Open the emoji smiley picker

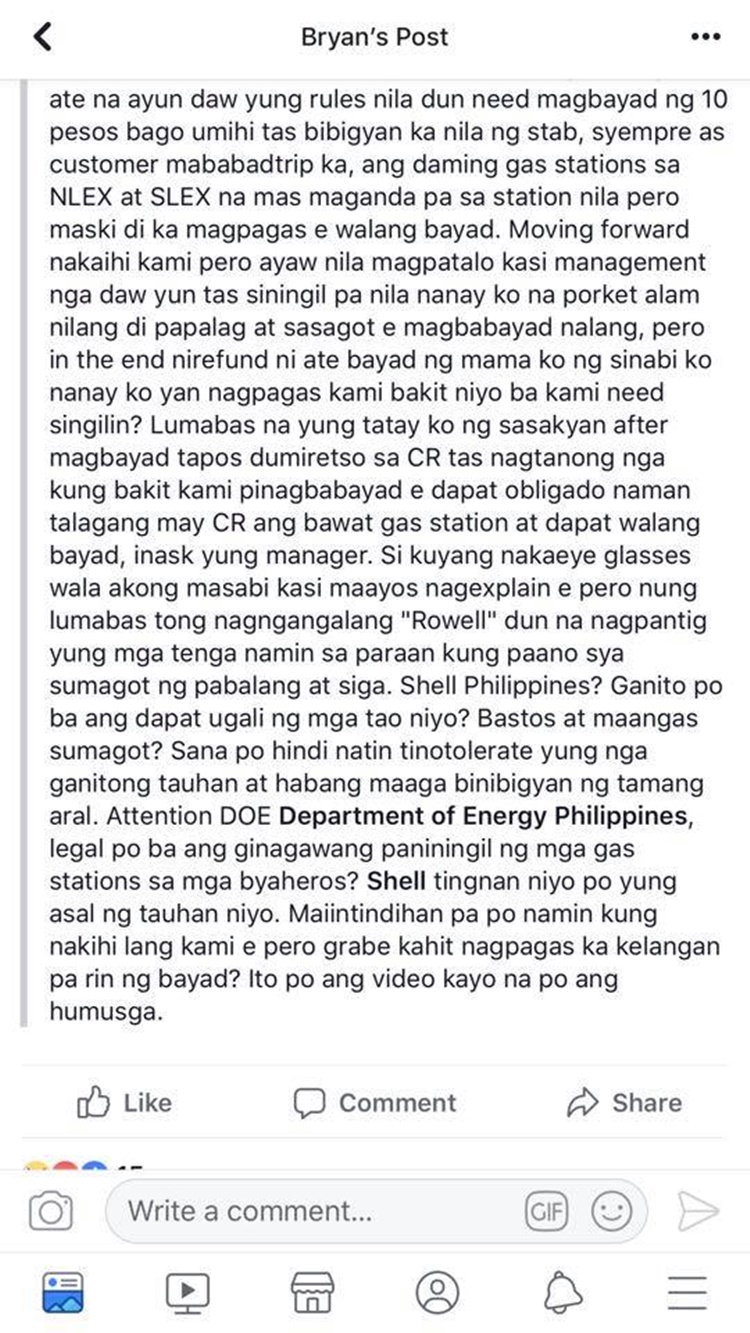[x=611, y=1212]
